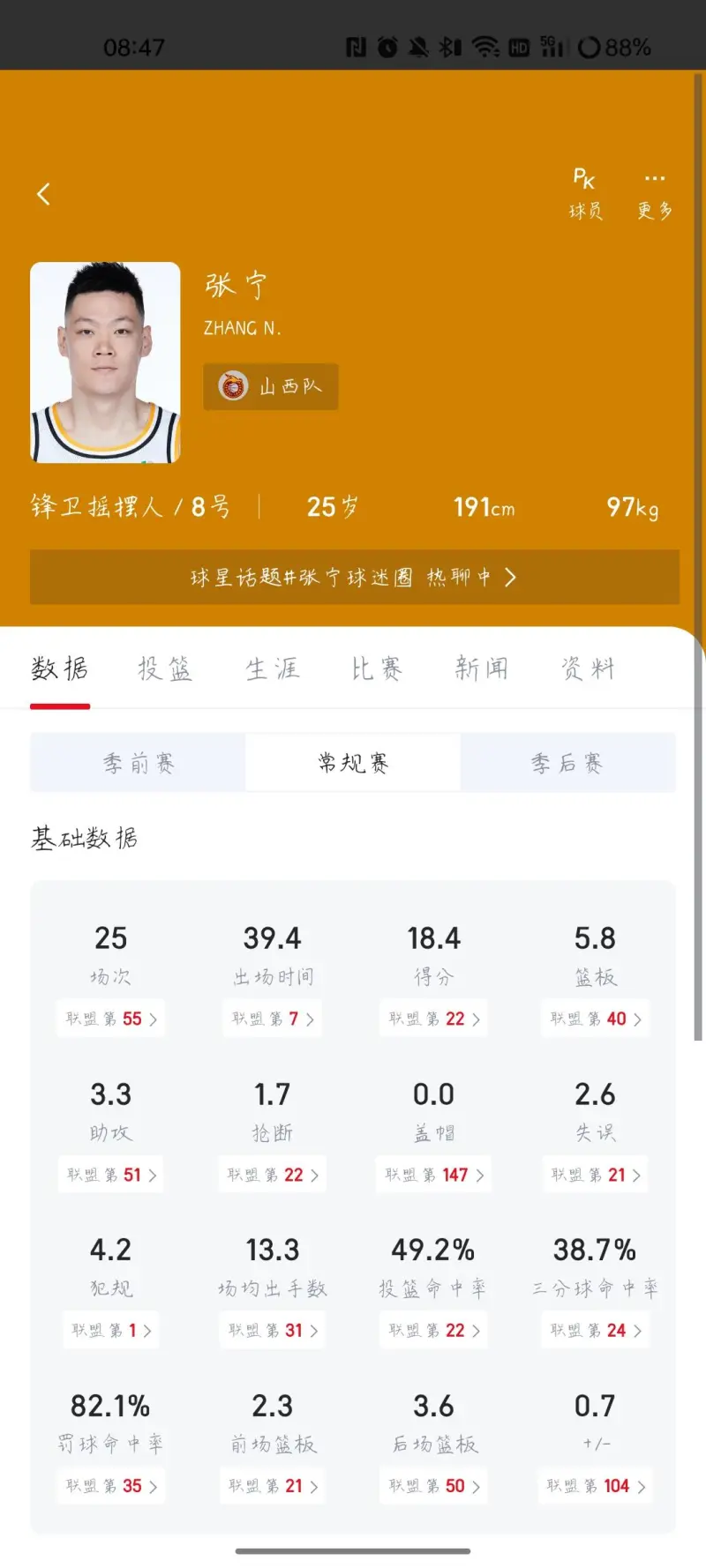View the 三分球命中率 league ranking 第24

point(596,1330)
